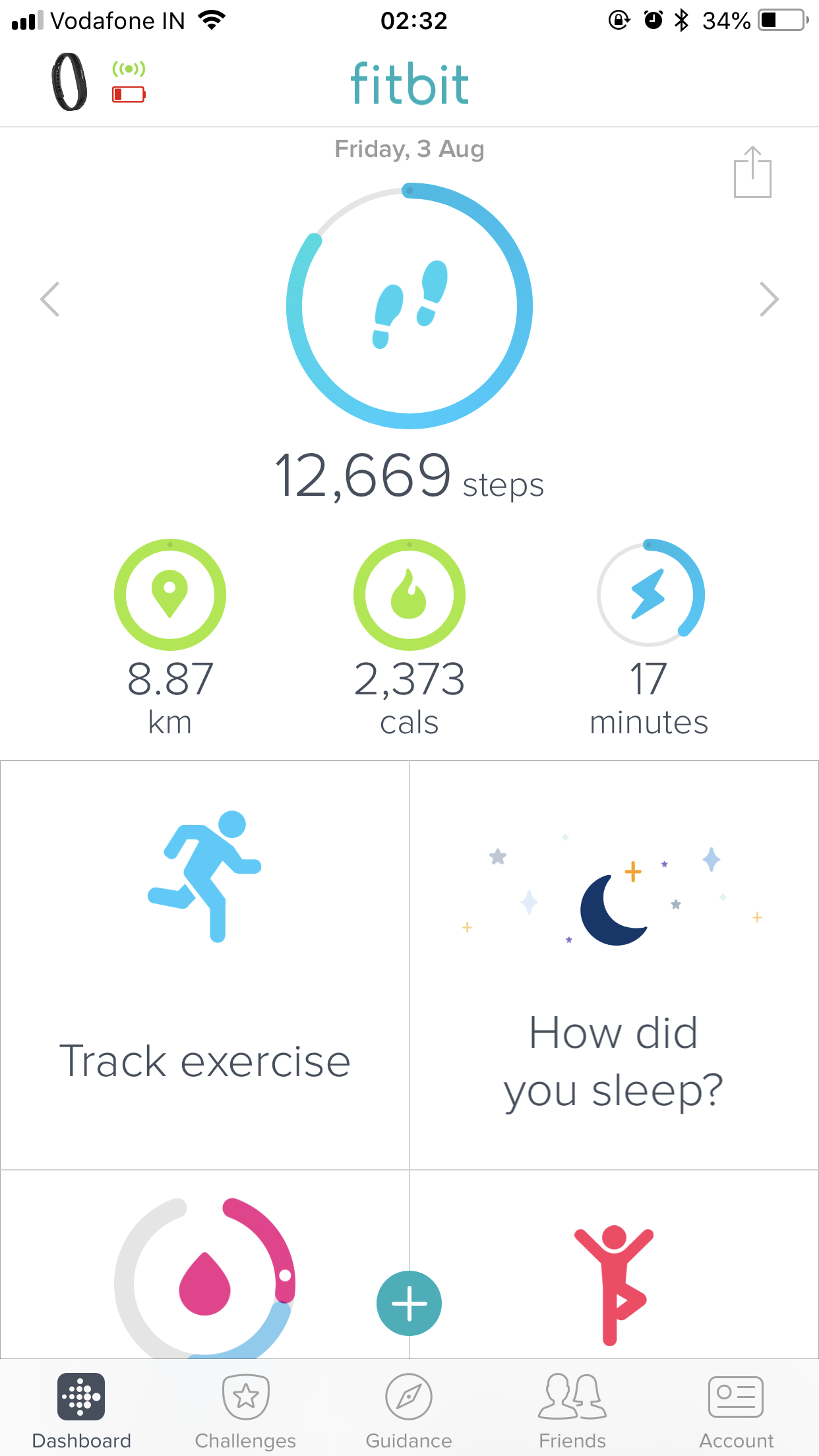Screen dimensions: 819x1456
Task: Open the steps progress ring
Action: (409, 306)
